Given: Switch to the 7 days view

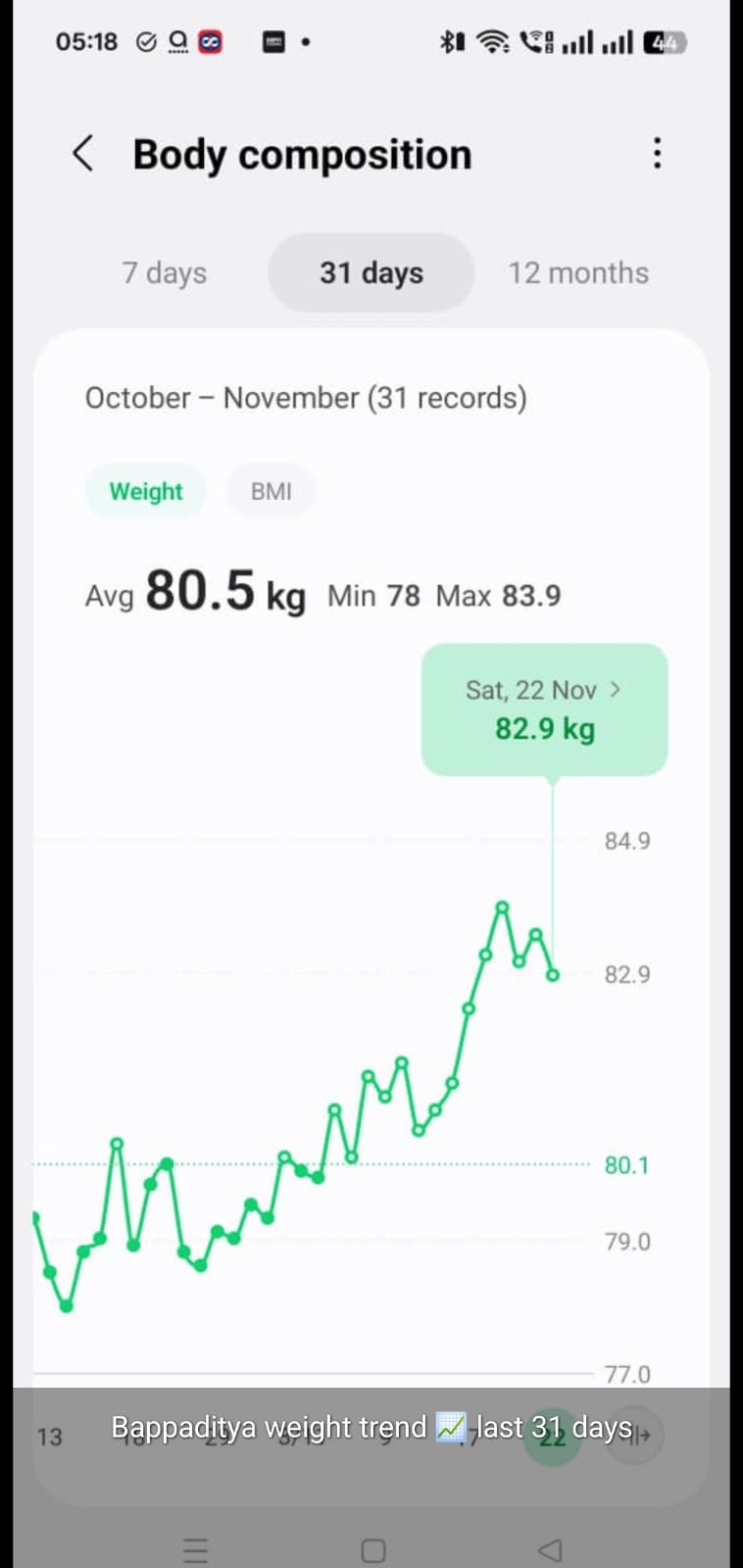Looking at the screenshot, I should click(164, 272).
